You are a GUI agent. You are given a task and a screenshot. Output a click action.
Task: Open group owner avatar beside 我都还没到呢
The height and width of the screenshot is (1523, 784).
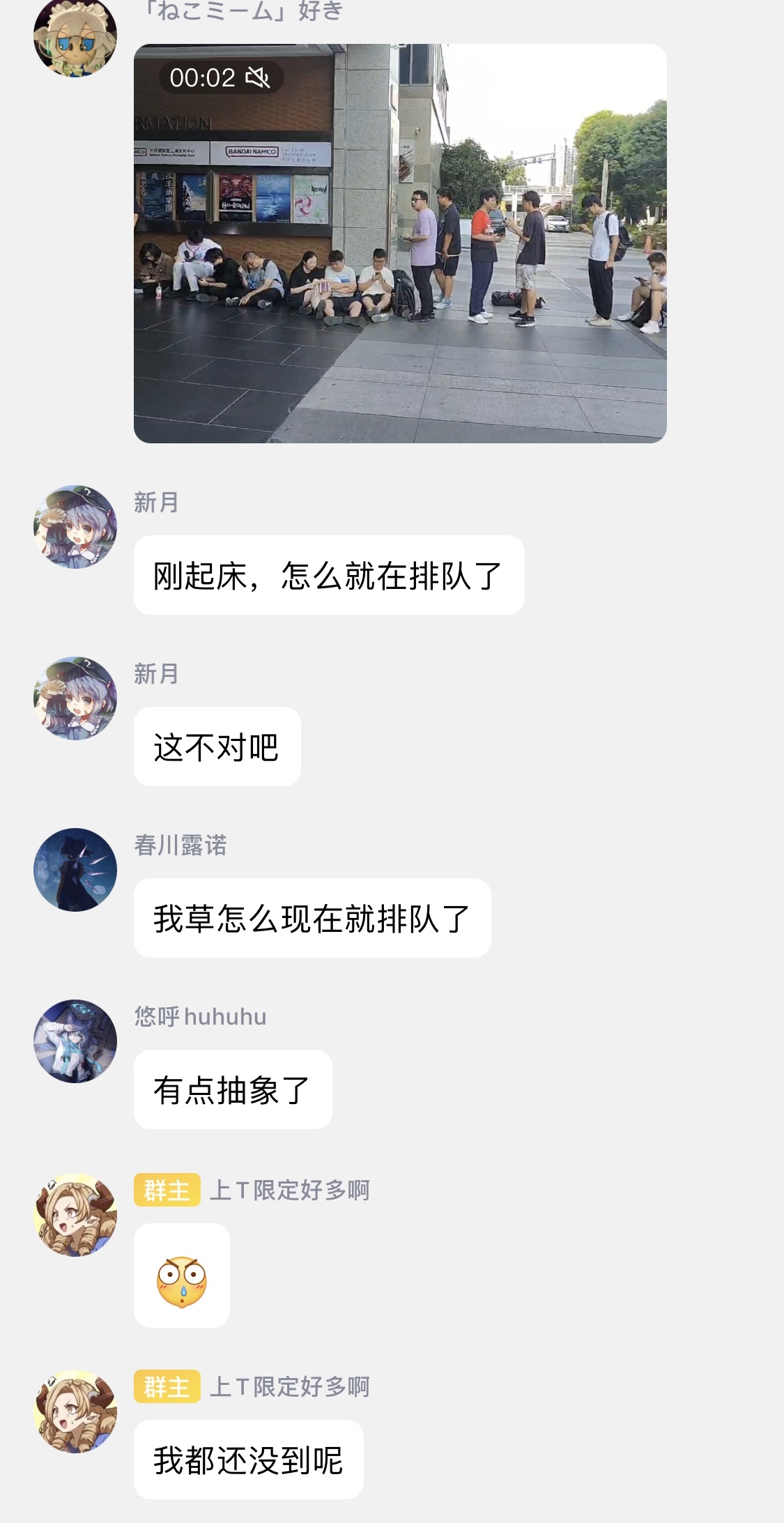point(75,1411)
